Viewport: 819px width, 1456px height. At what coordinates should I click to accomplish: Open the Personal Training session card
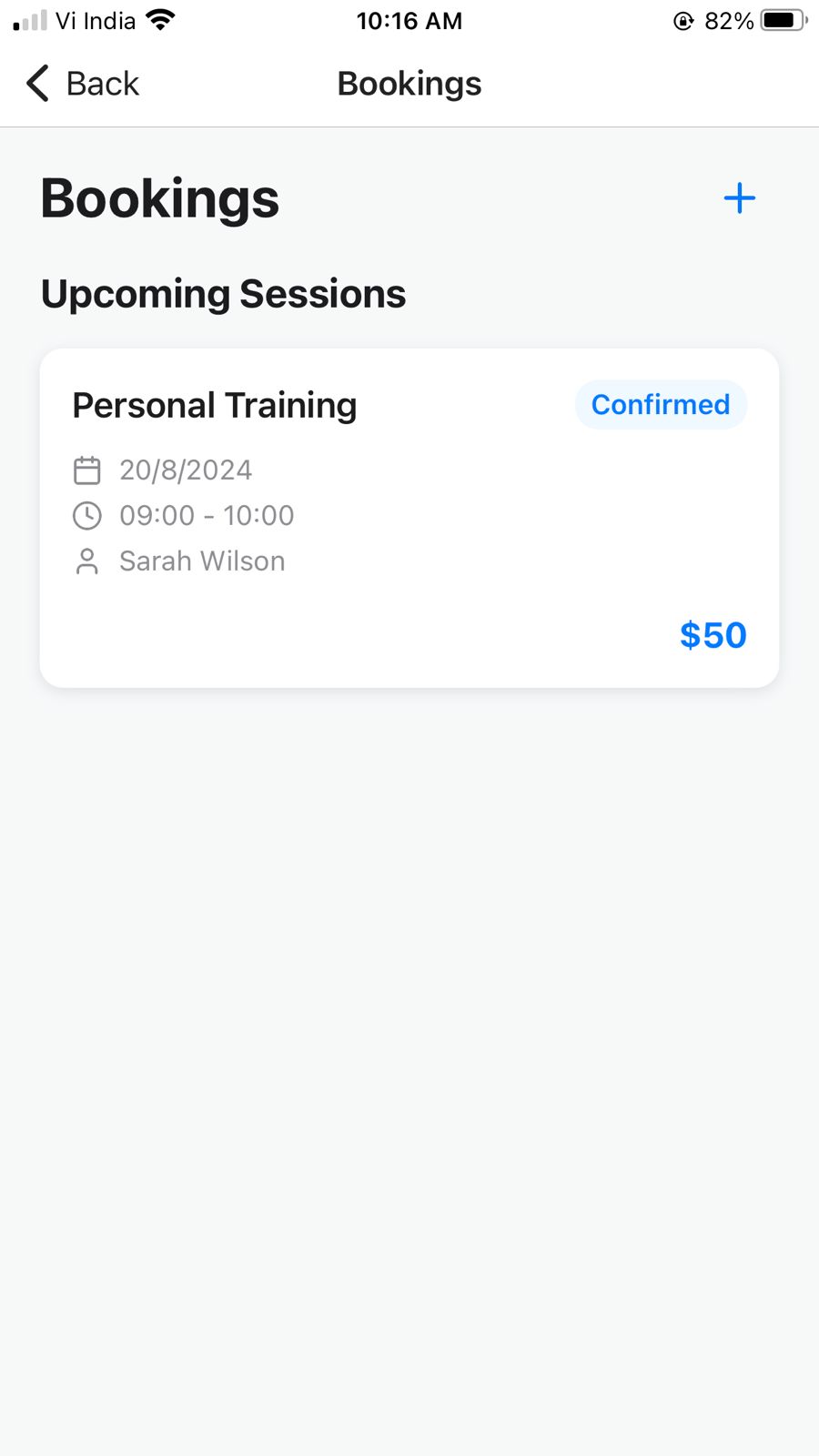(x=409, y=518)
